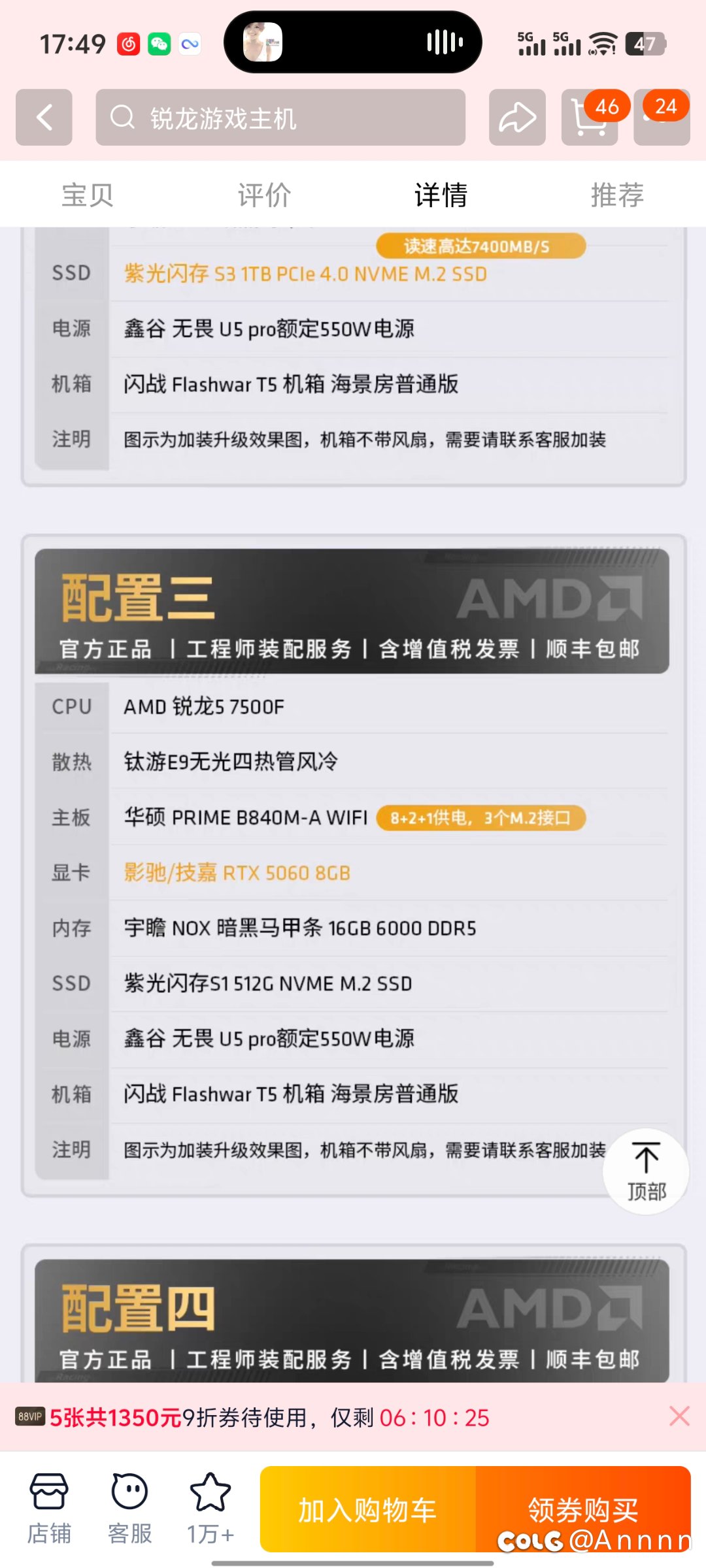Switch to the 推荐 tab
706x1568 pixels.
617,195
